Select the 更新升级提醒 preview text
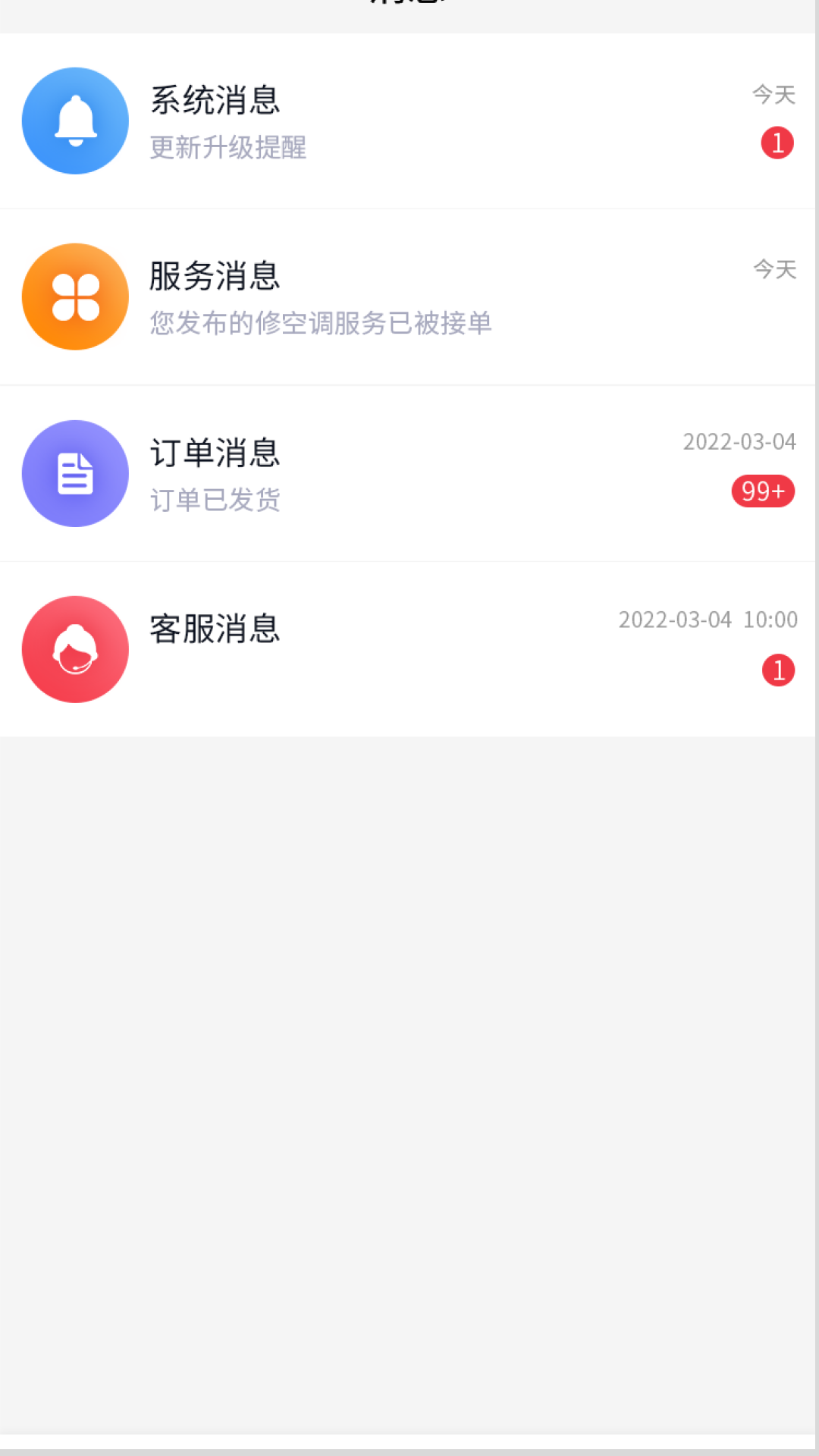 tap(227, 149)
